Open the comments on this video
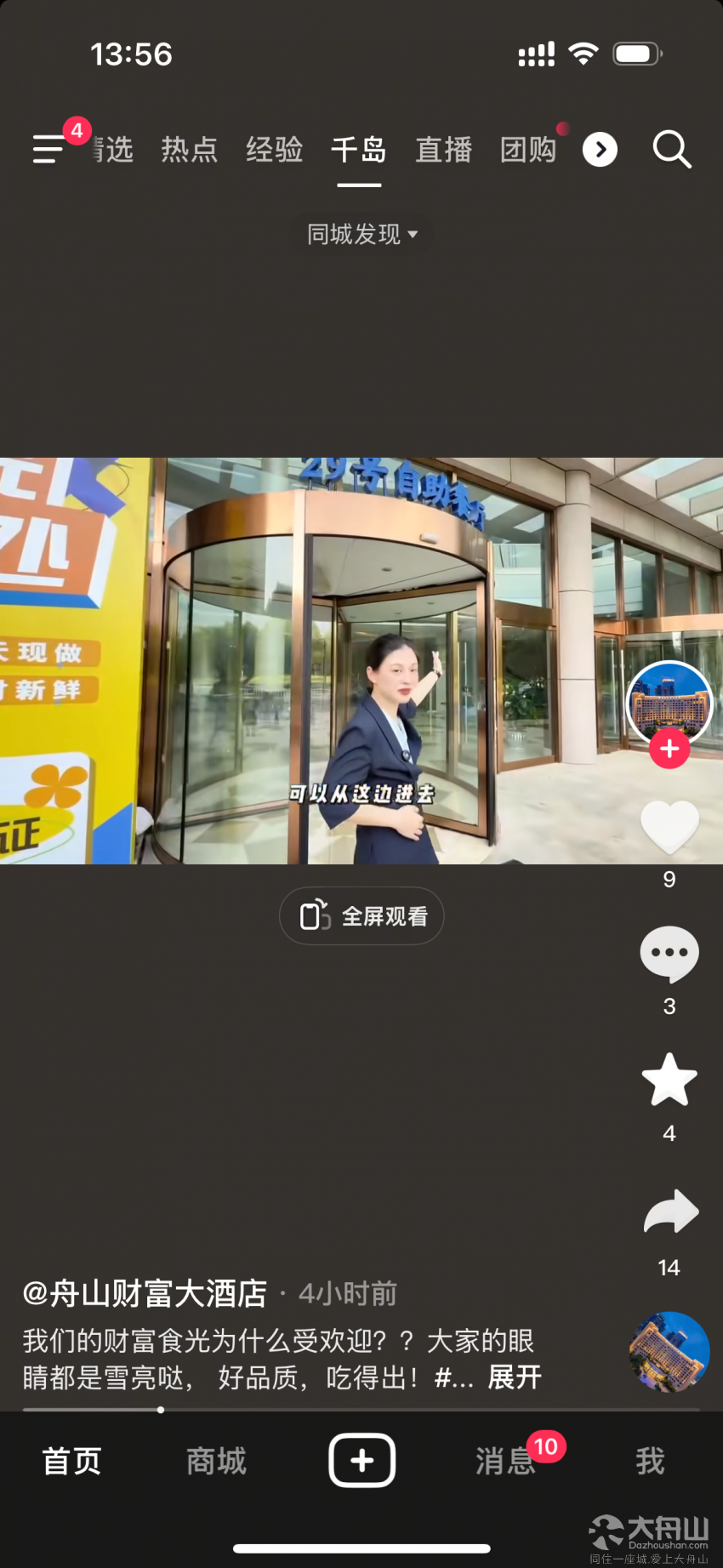This screenshot has height=1568, width=723. pyautogui.click(x=669, y=953)
